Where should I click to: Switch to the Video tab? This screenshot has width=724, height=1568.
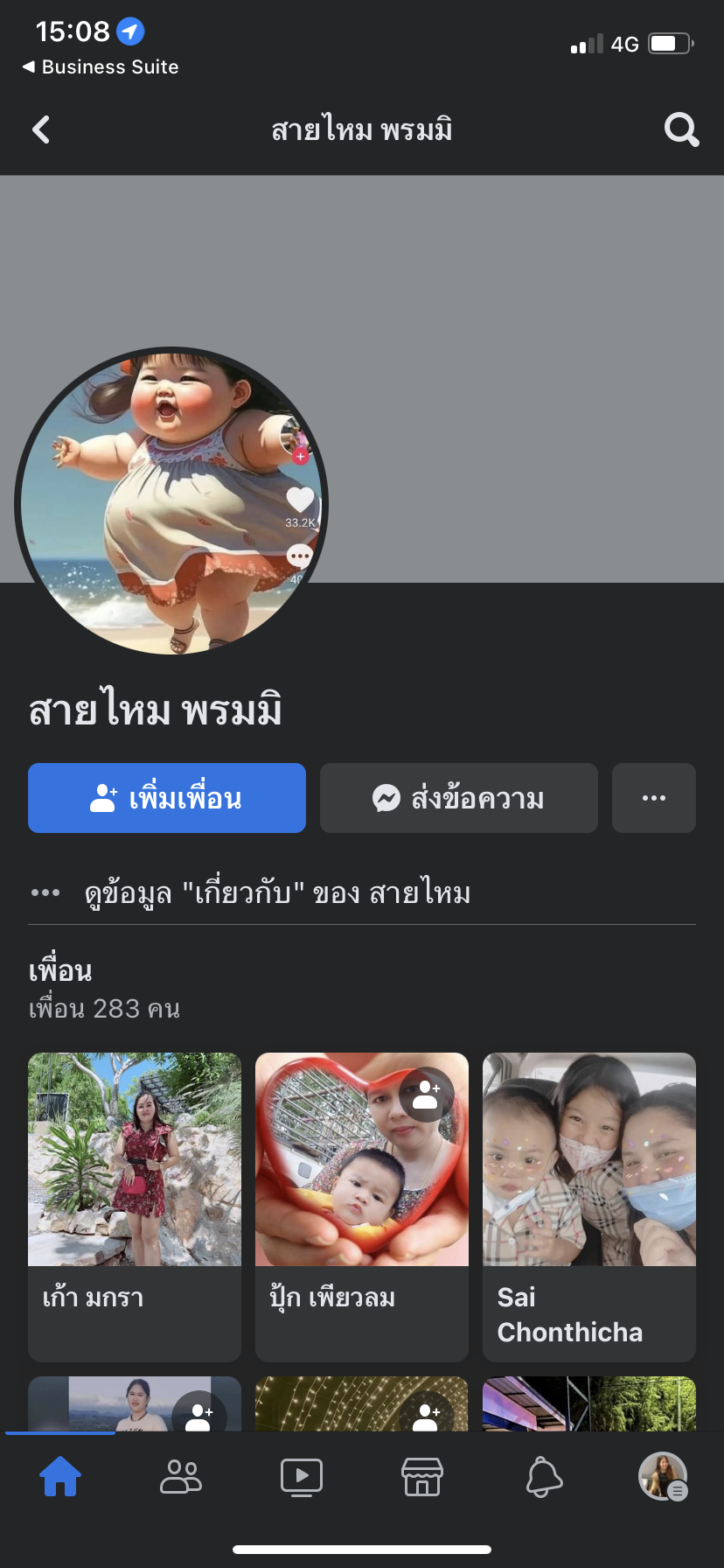point(302,1477)
